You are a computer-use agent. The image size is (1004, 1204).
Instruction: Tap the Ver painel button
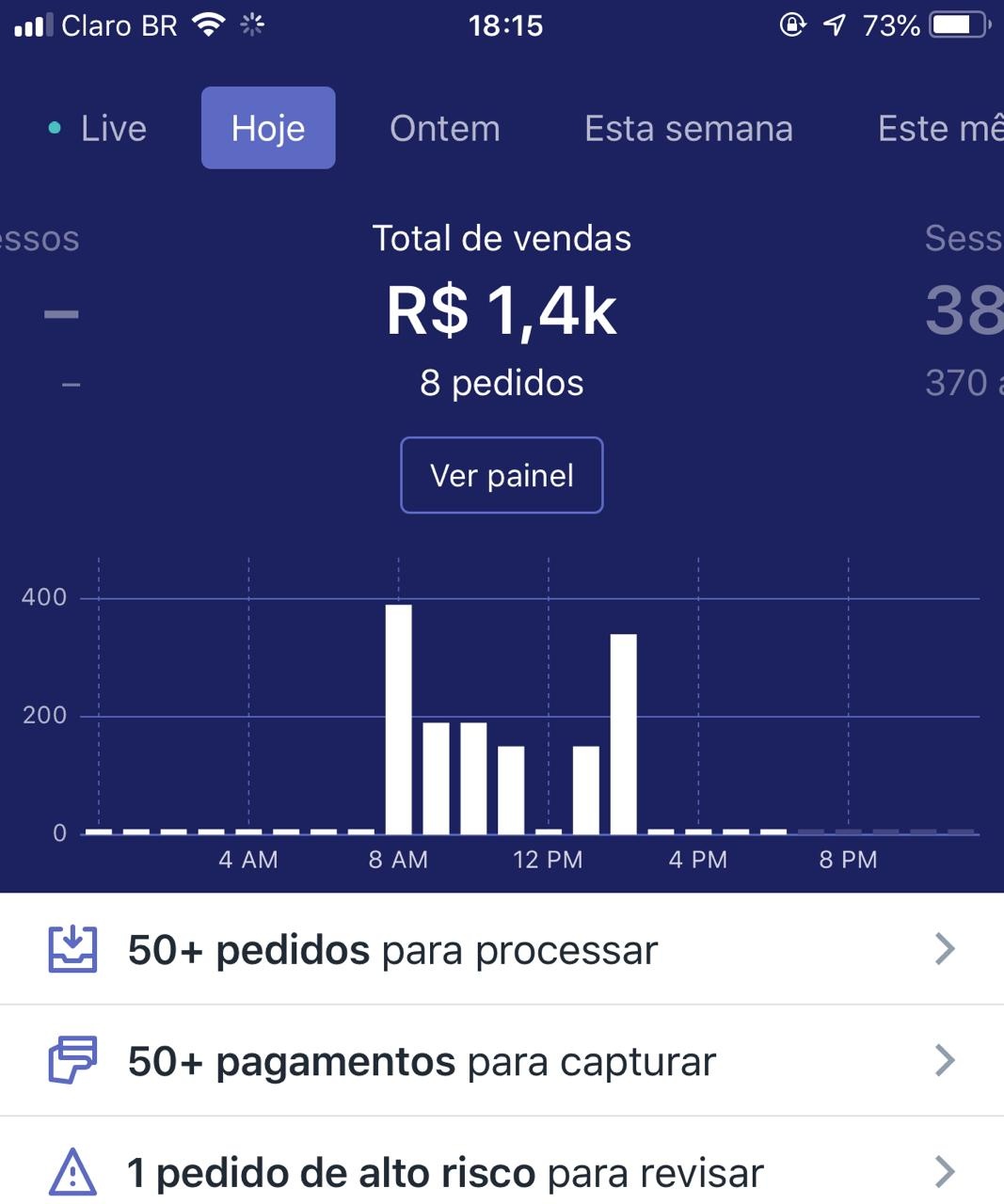(502, 475)
